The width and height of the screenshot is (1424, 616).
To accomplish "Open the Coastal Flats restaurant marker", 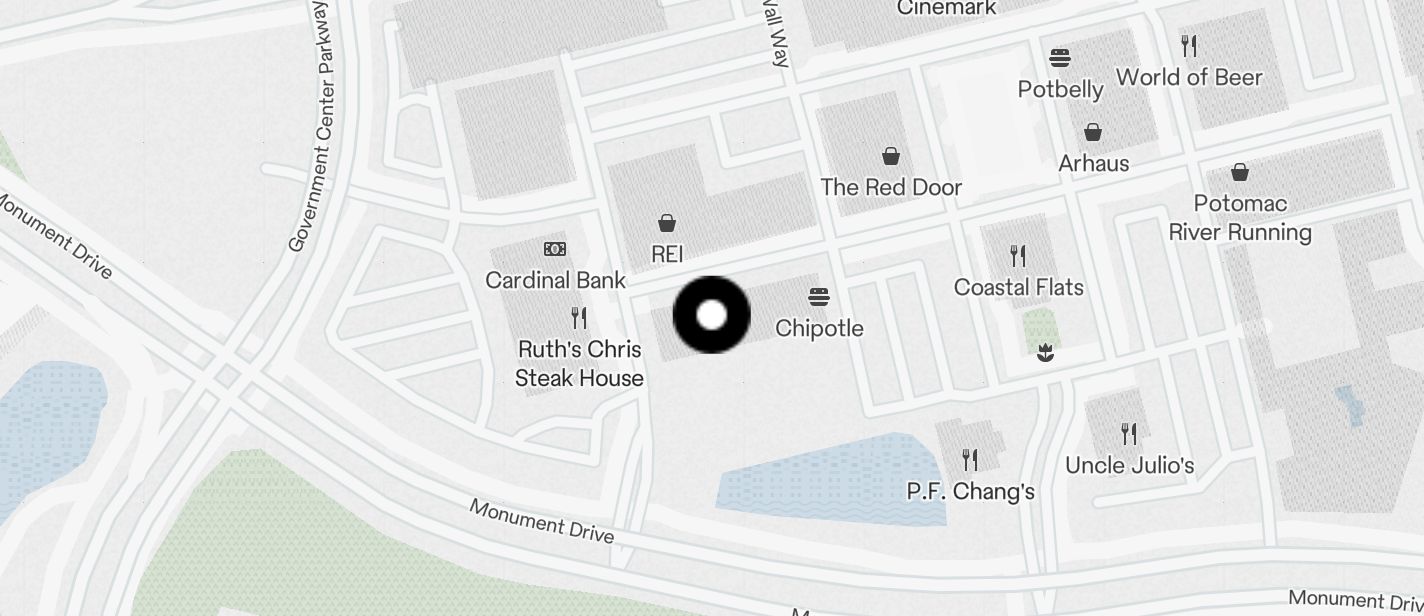I will 1018,256.
